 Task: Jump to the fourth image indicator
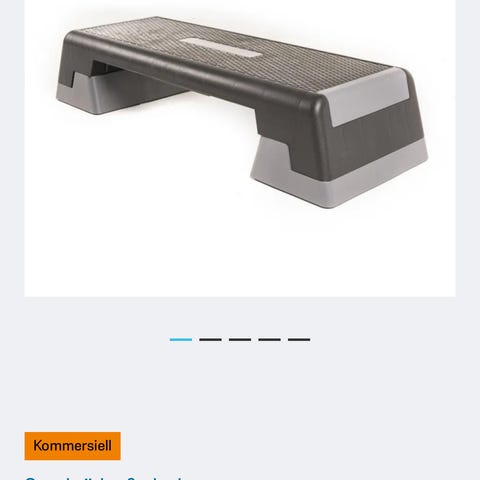pos(269,339)
